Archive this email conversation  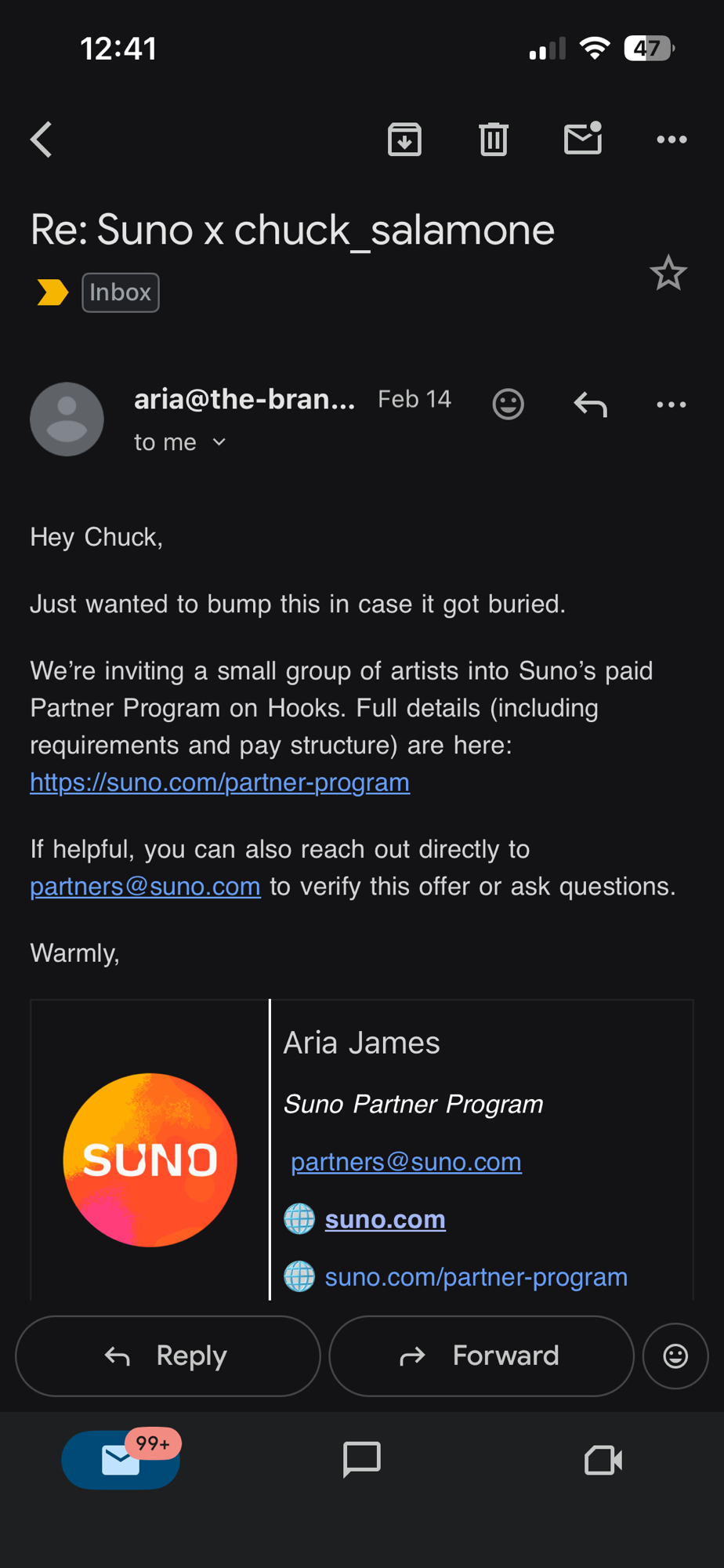(x=404, y=140)
